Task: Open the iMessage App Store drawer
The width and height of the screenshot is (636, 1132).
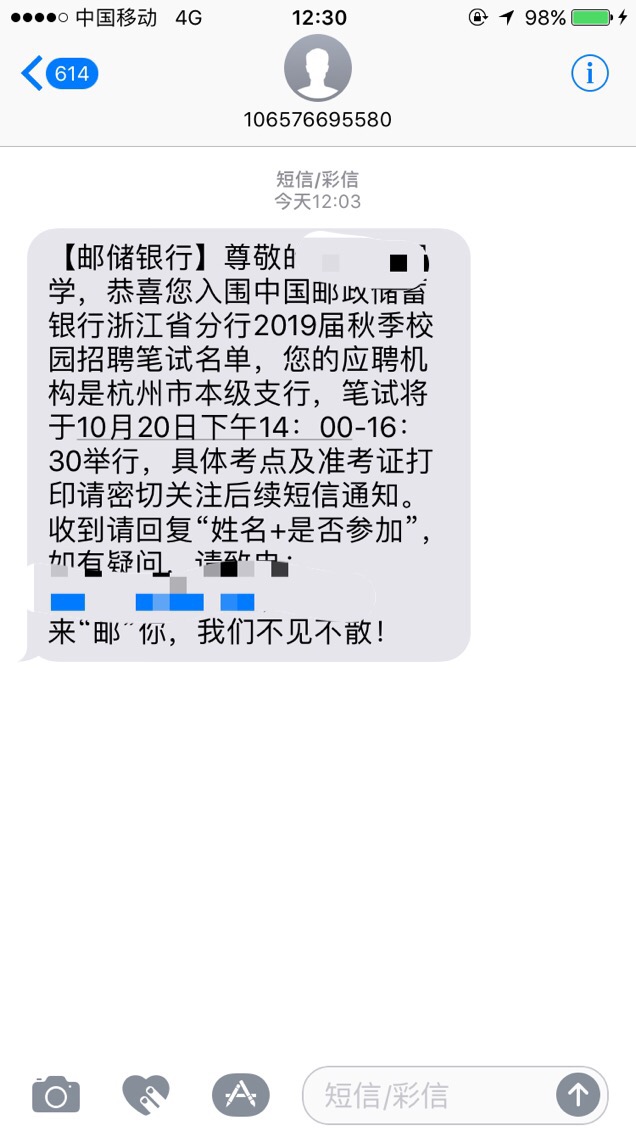Action: [240, 1094]
